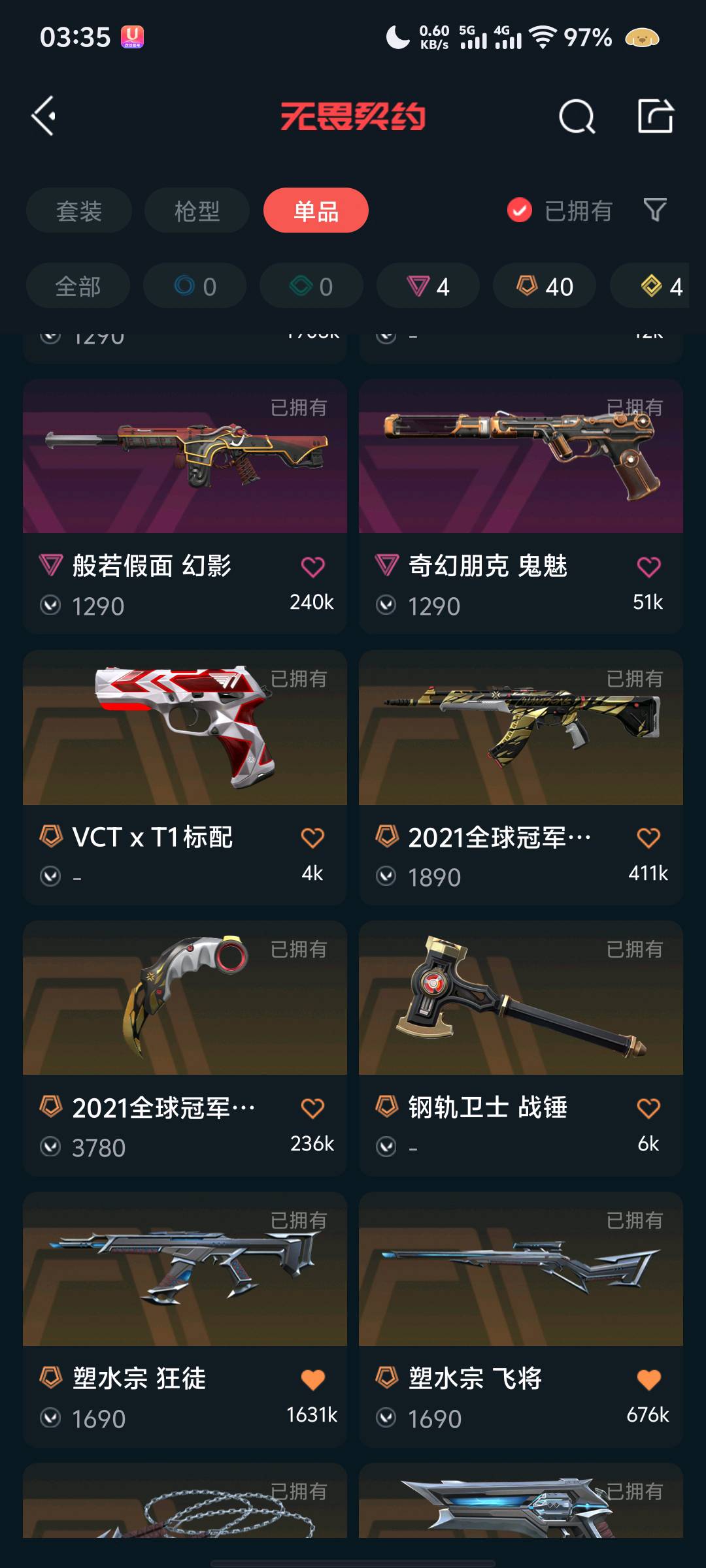Filter by the orange tier chip showing 40

point(545,286)
